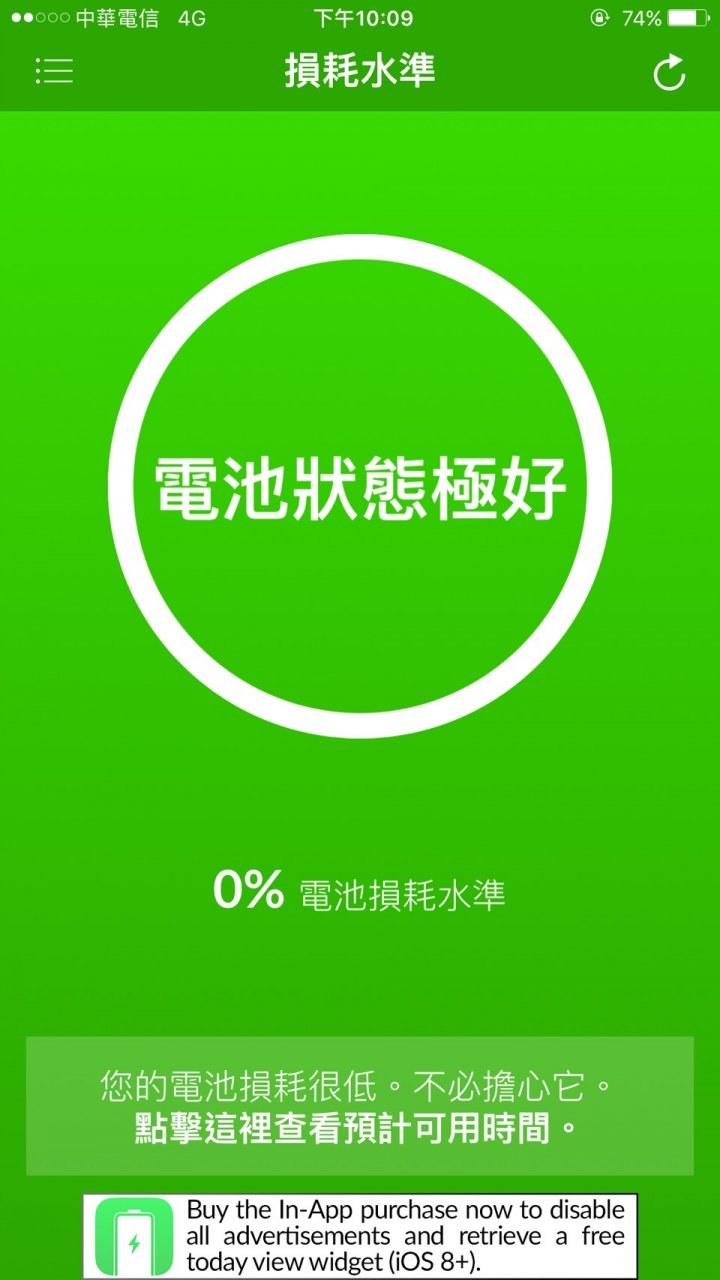Open the side menu list icon
Viewport: 720px width, 1280px height.
pyautogui.click(x=54, y=71)
